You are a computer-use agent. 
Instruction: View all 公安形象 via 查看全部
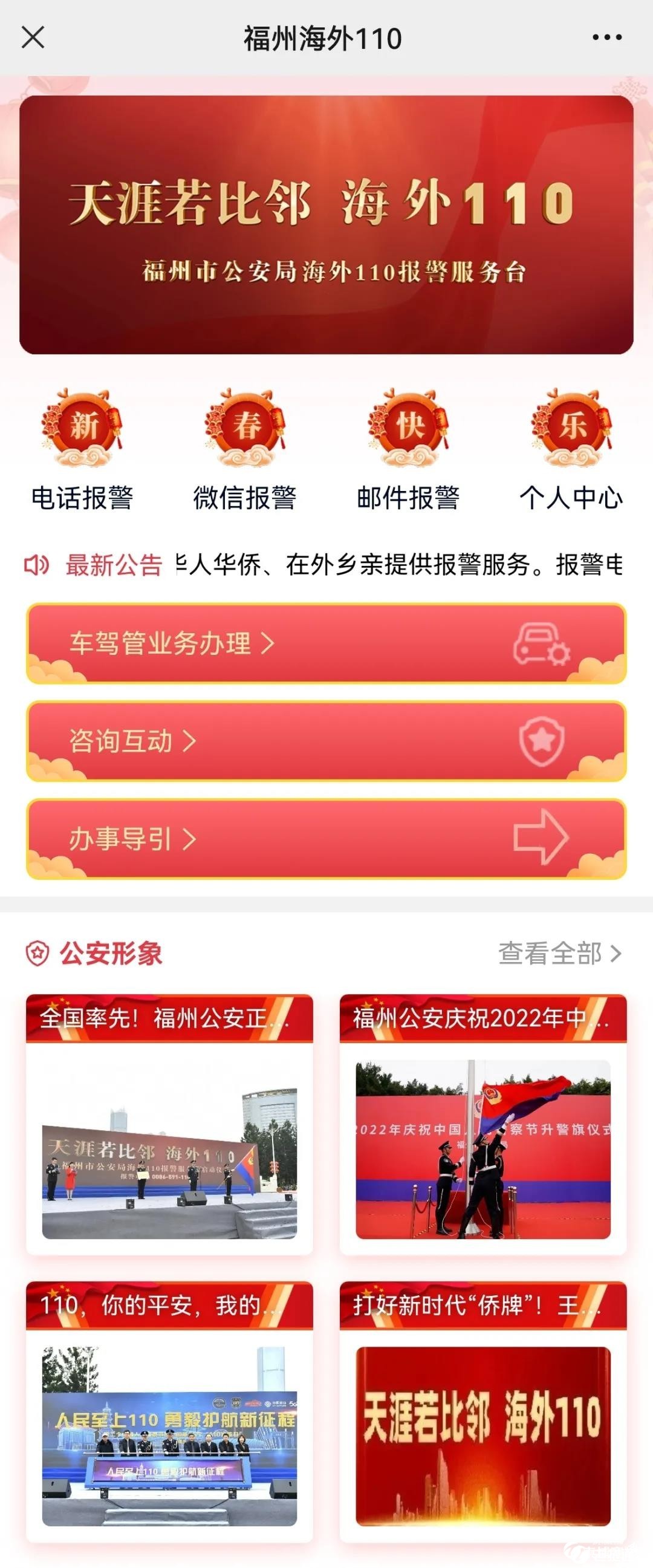[x=559, y=953]
